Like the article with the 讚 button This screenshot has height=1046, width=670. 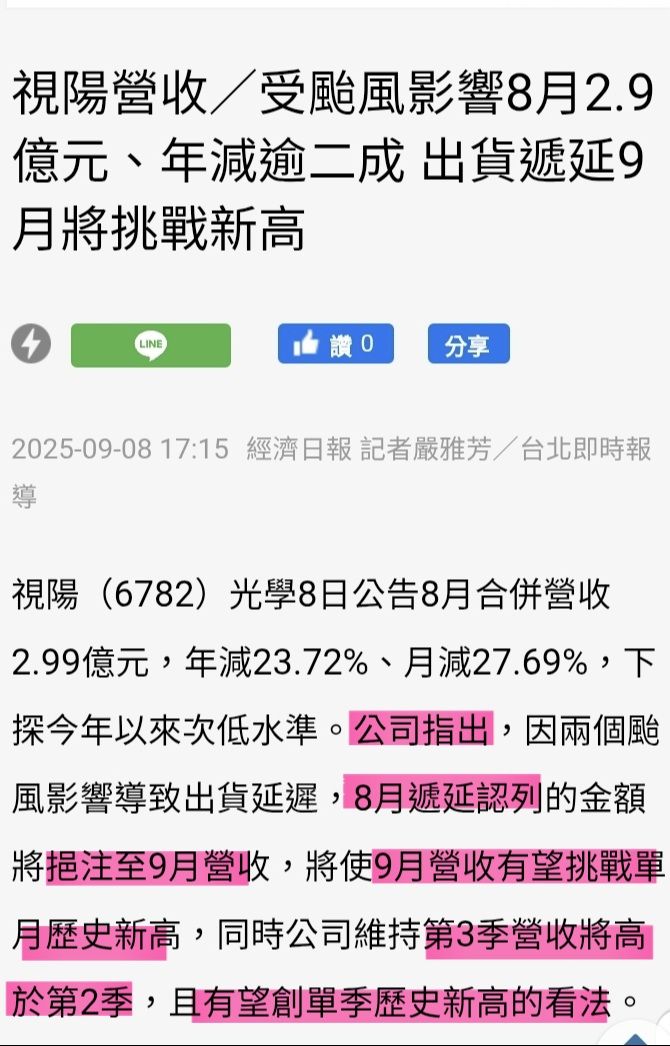(336, 344)
